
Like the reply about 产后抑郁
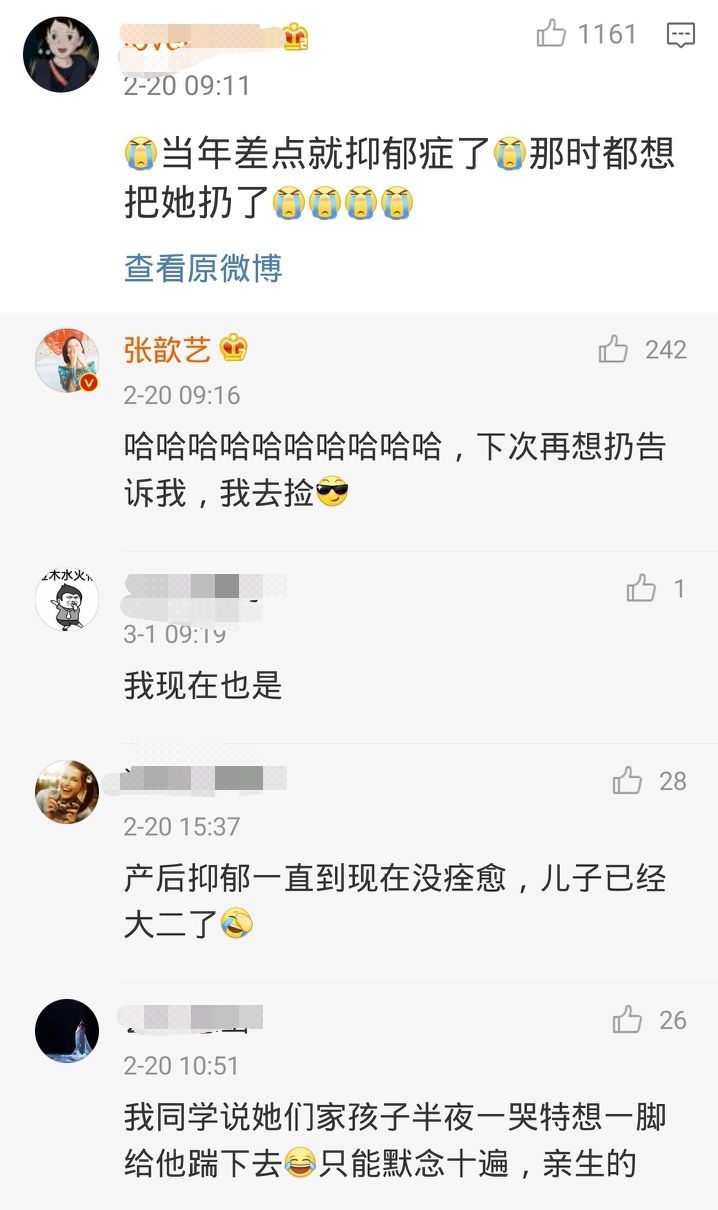[627, 780]
